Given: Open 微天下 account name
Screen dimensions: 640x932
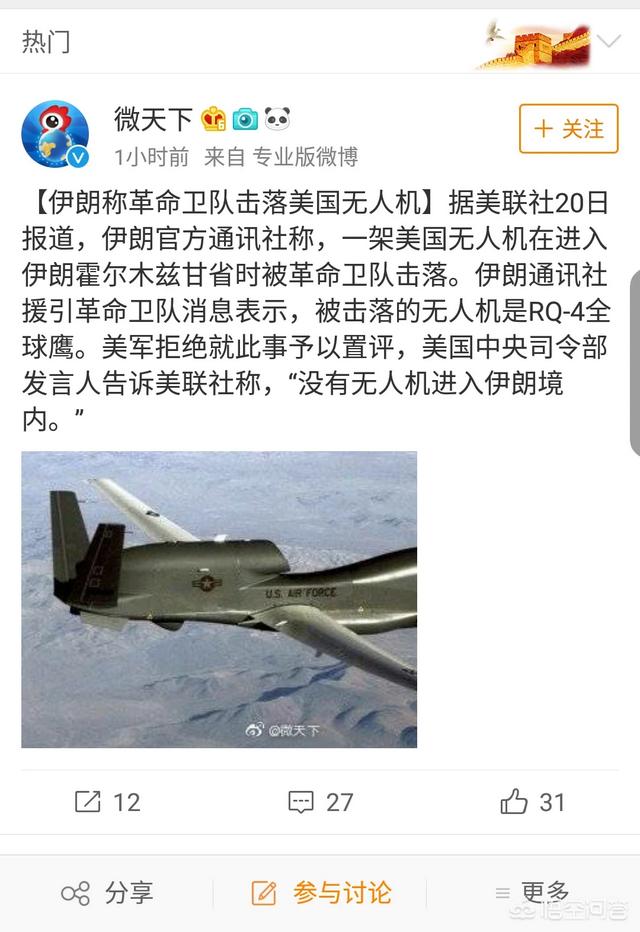Looking at the screenshot, I should 153,120.
